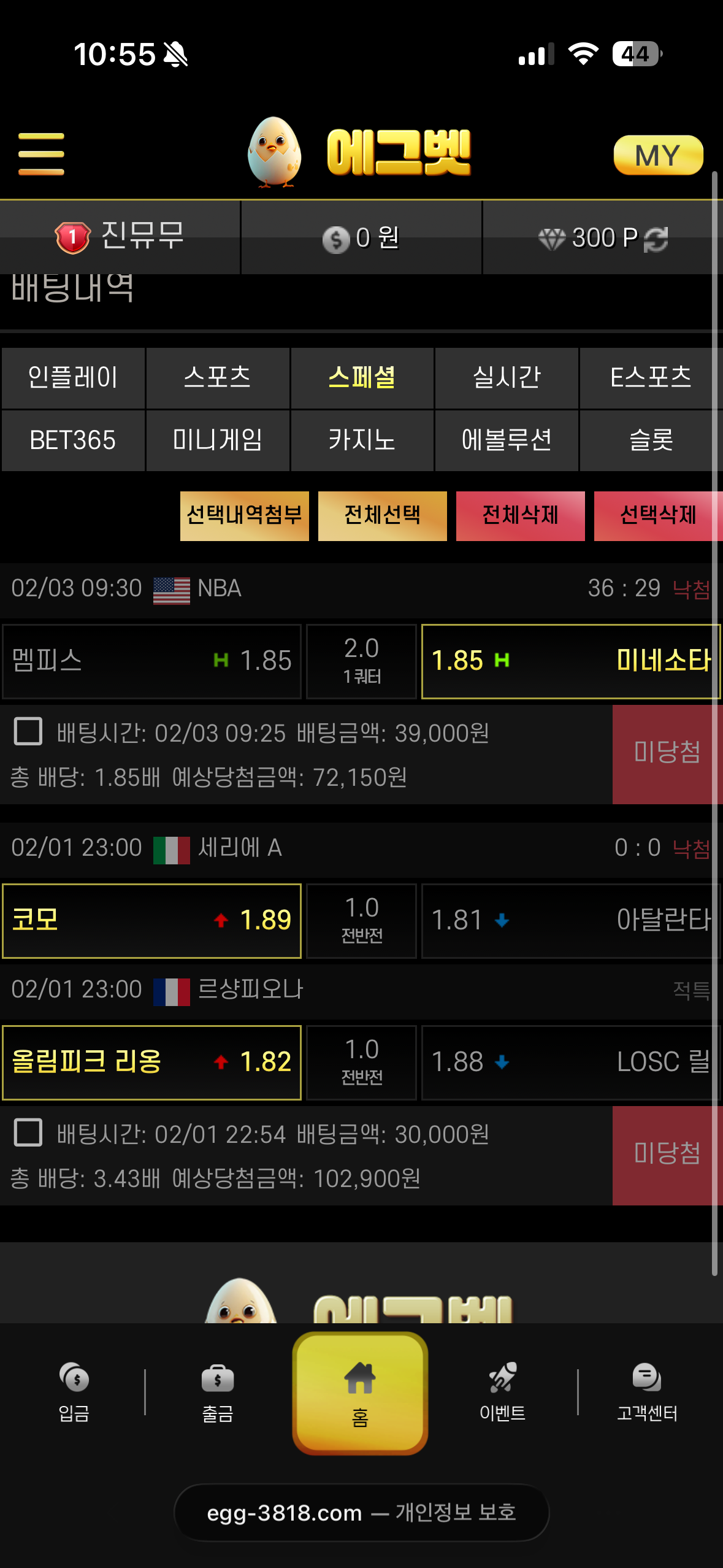The height and width of the screenshot is (1568, 723).
Task: Tap the 선택삭제 button
Action: (x=657, y=515)
